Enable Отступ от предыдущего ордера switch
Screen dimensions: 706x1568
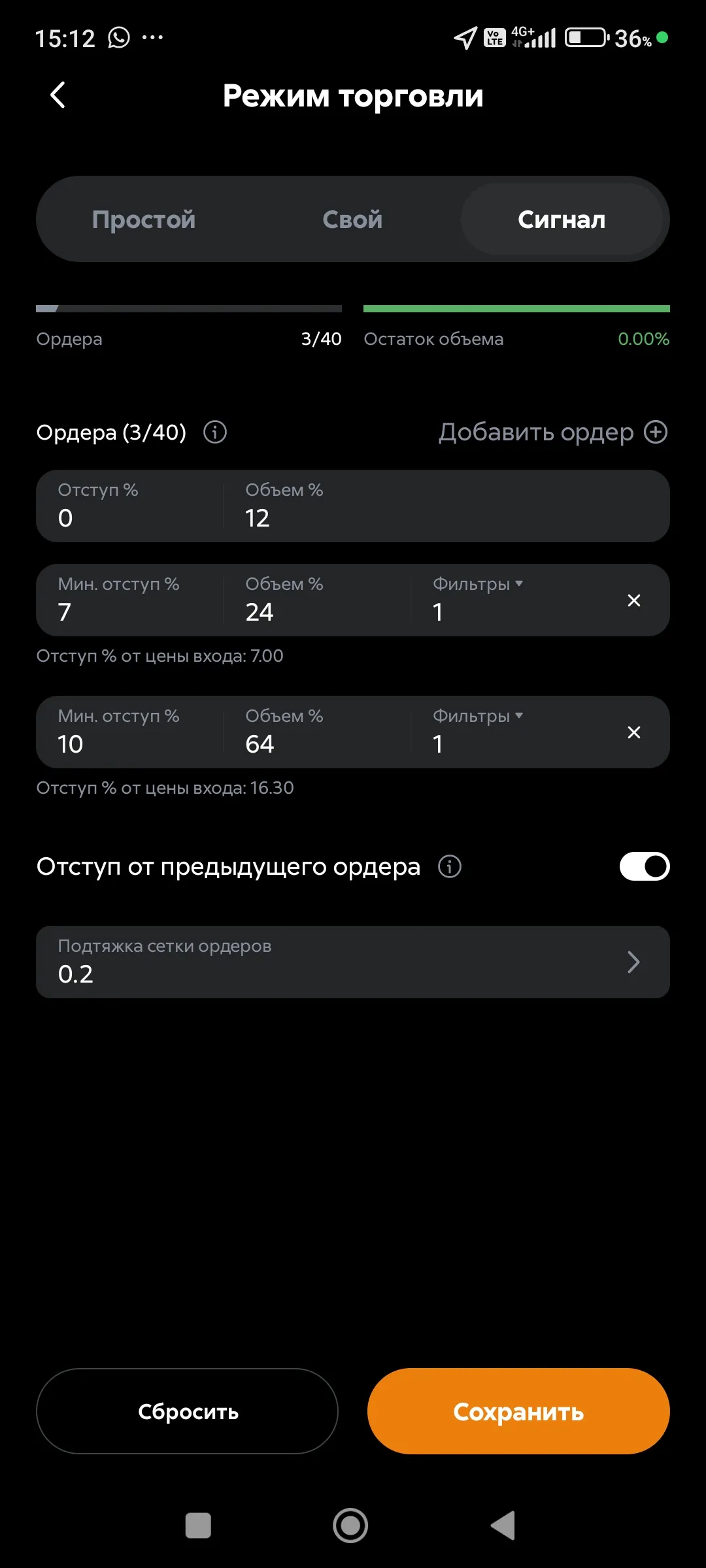[644, 866]
